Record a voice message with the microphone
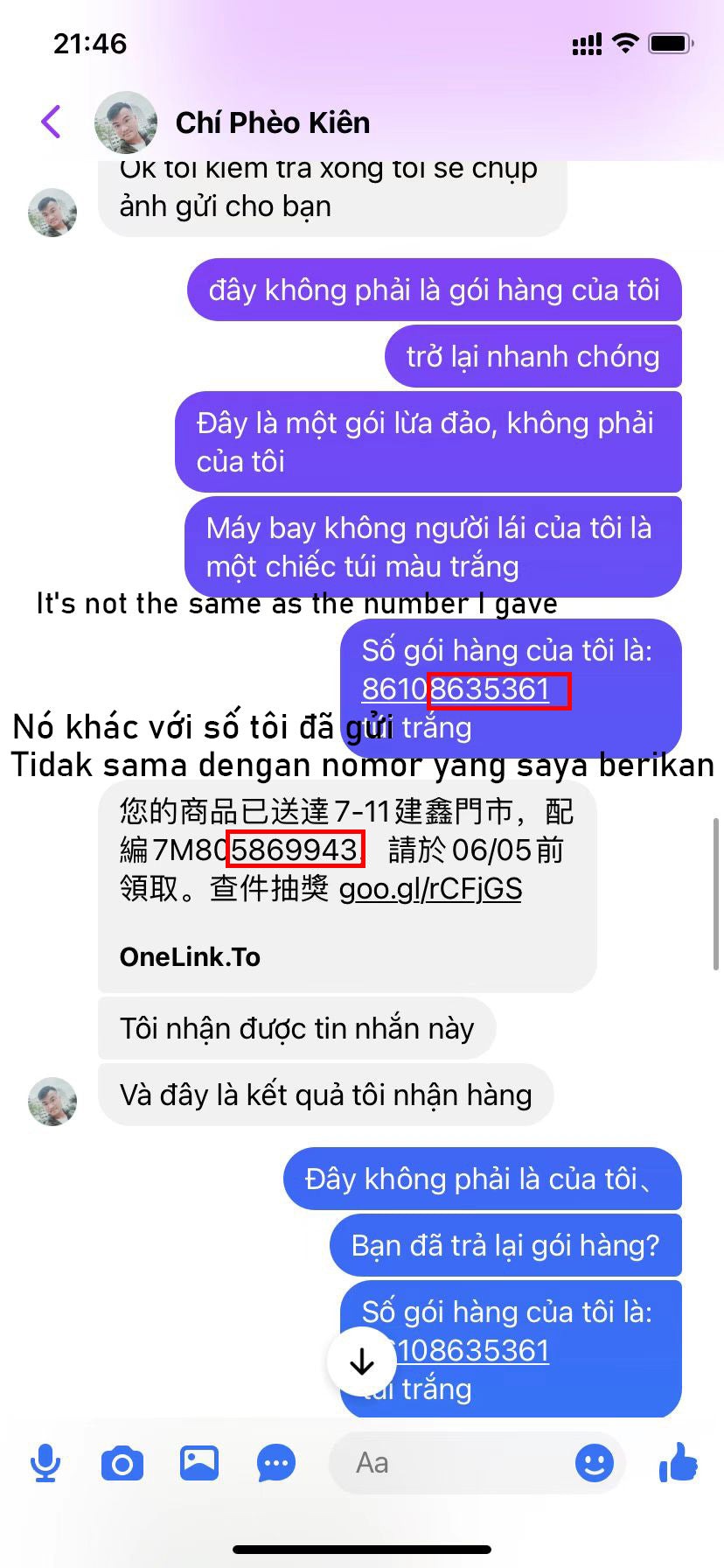 pos(45,1462)
